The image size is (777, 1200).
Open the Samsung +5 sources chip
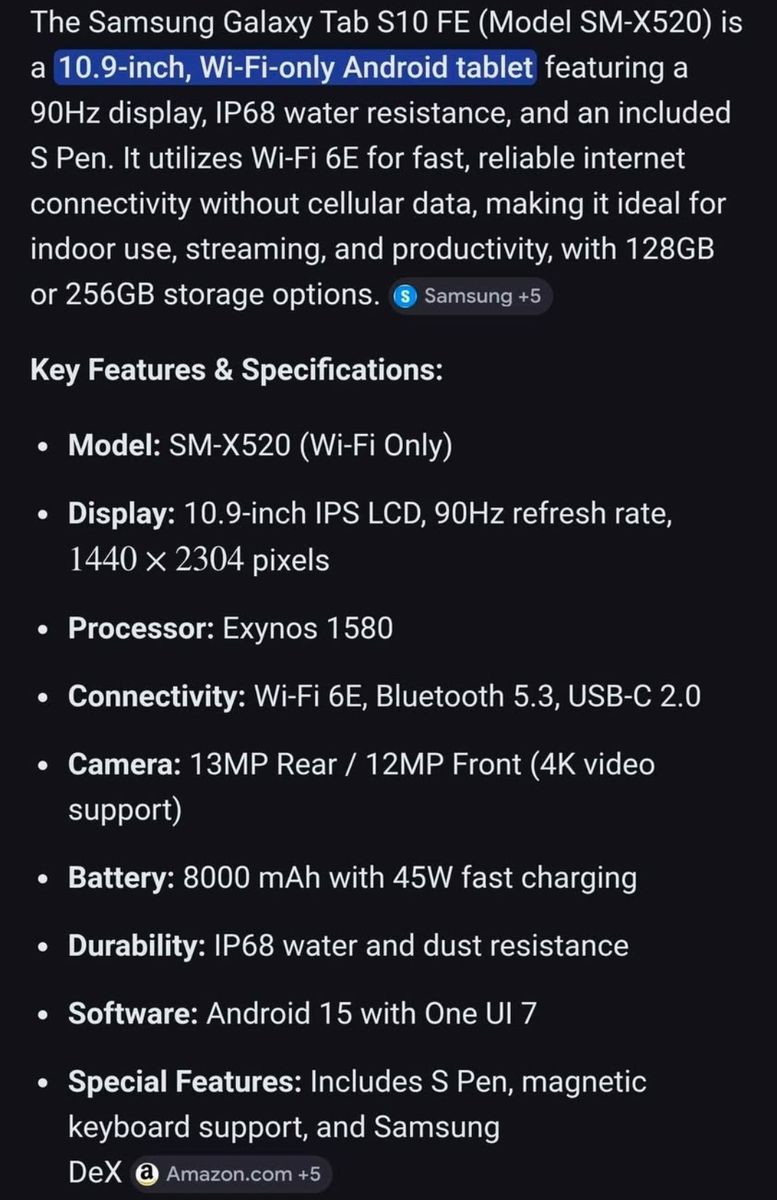click(470, 296)
